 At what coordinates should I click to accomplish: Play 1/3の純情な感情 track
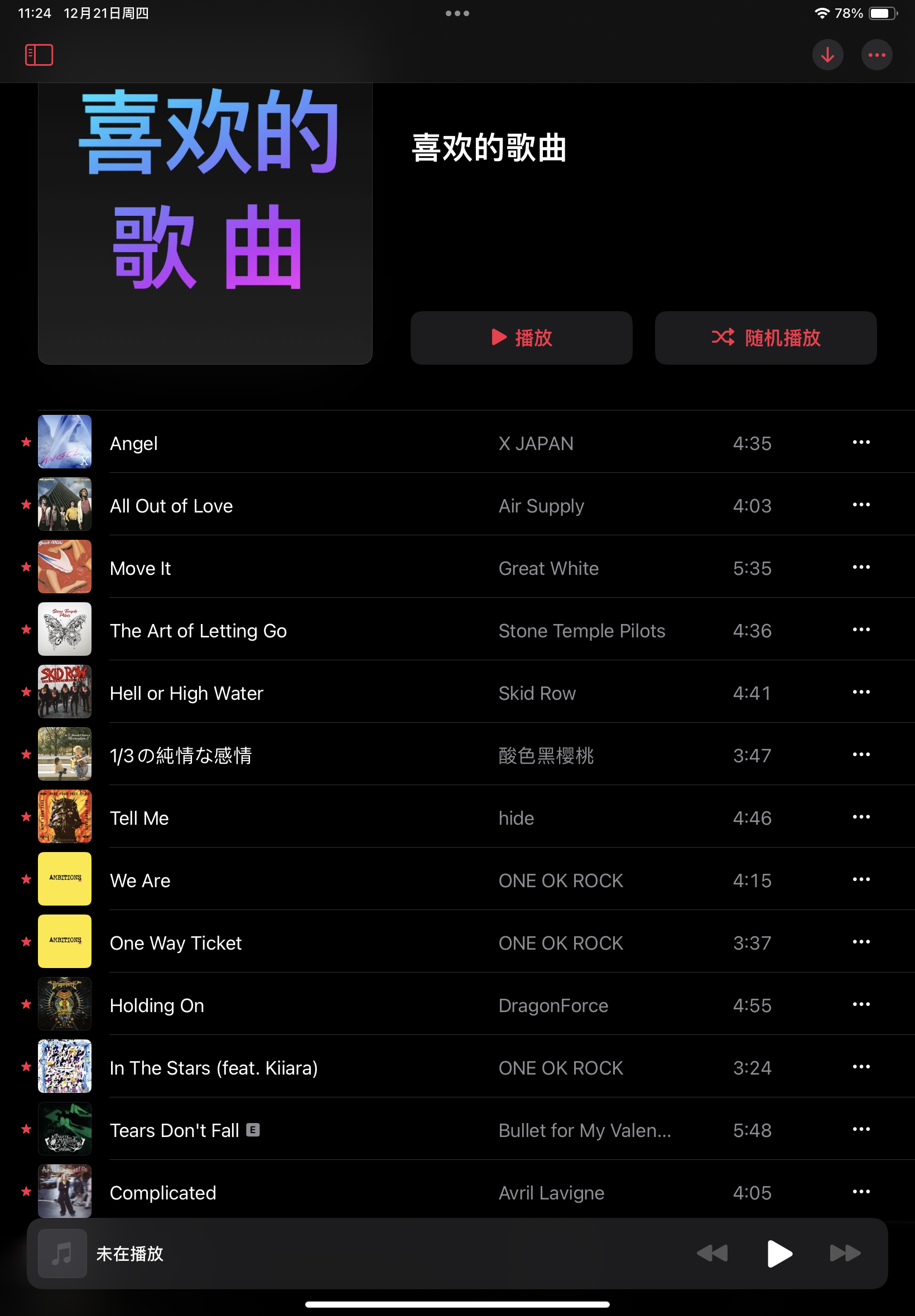tap(181, 755)
